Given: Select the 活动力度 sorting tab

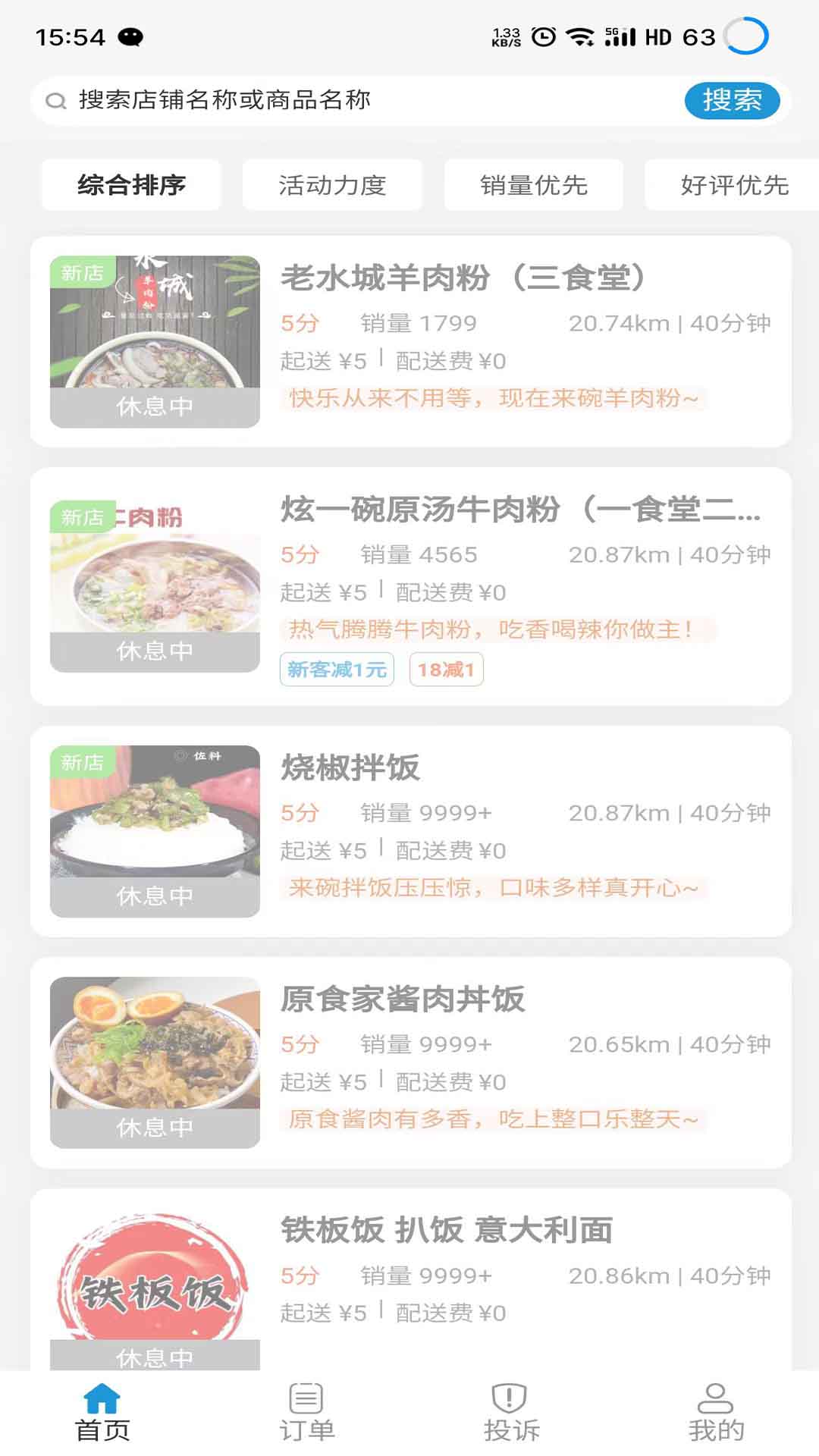Looking at the screenshot, I should pyautogui.click(x=331, y=184).
